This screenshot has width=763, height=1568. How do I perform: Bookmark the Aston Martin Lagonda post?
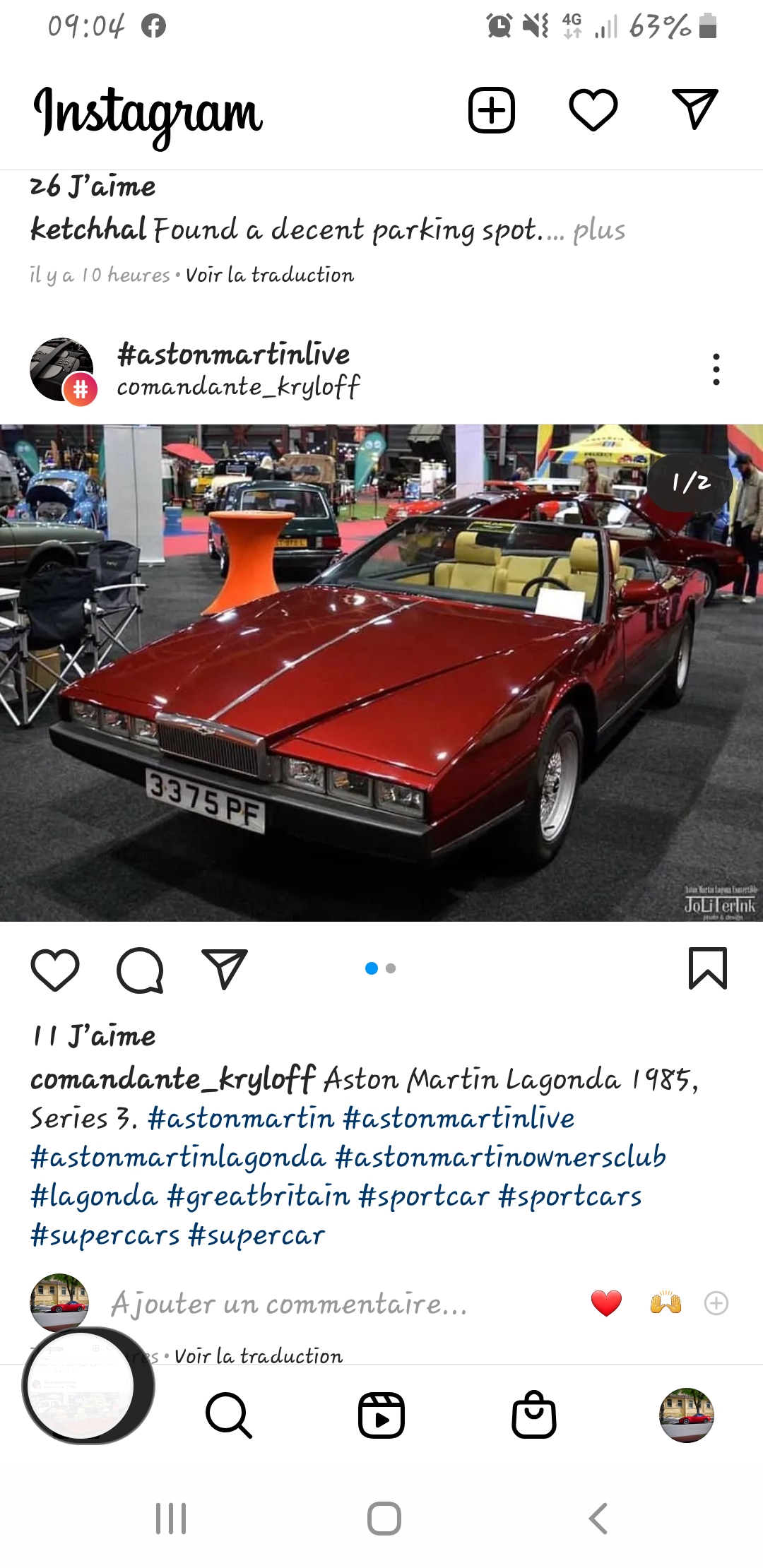point(707,968)
